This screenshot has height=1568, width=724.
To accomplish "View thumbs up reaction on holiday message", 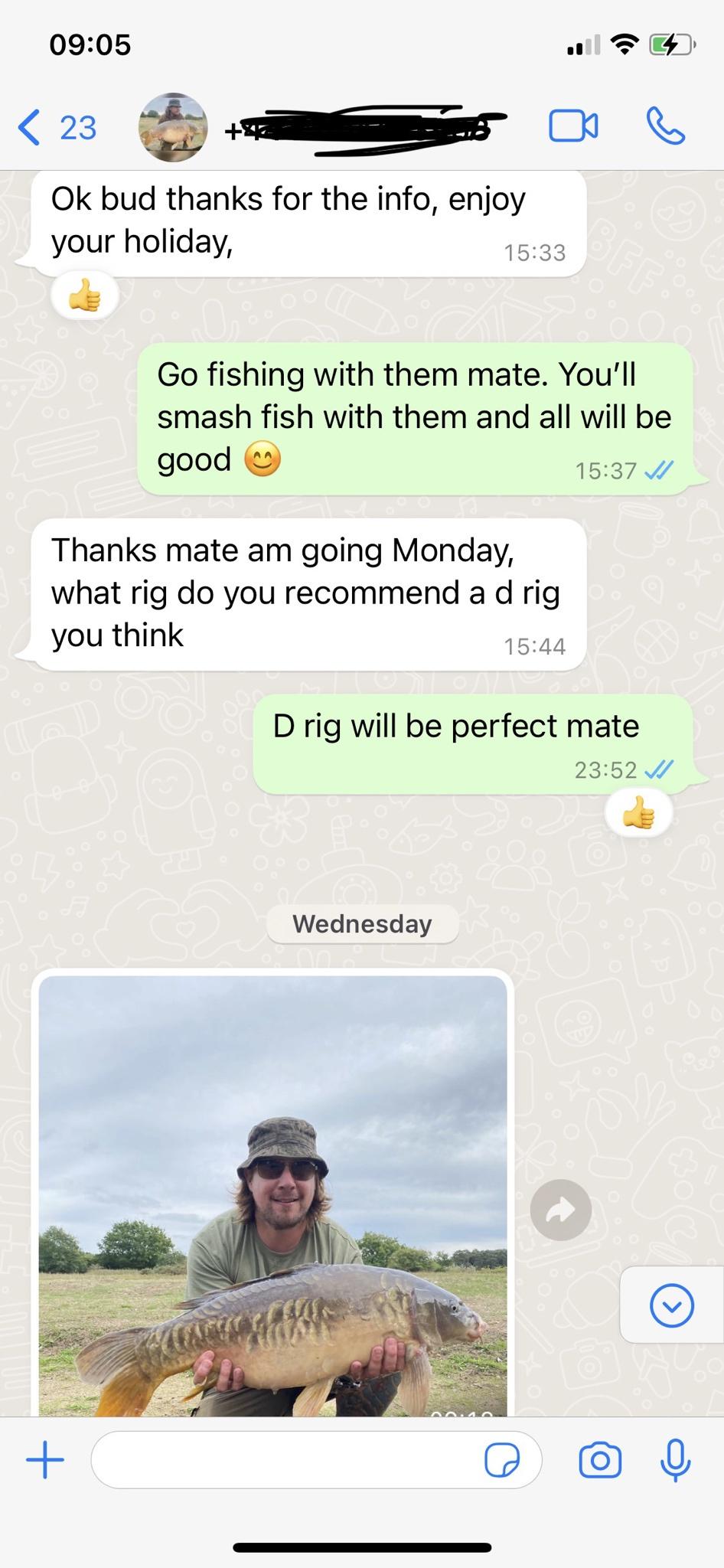I will pos(85,296).
